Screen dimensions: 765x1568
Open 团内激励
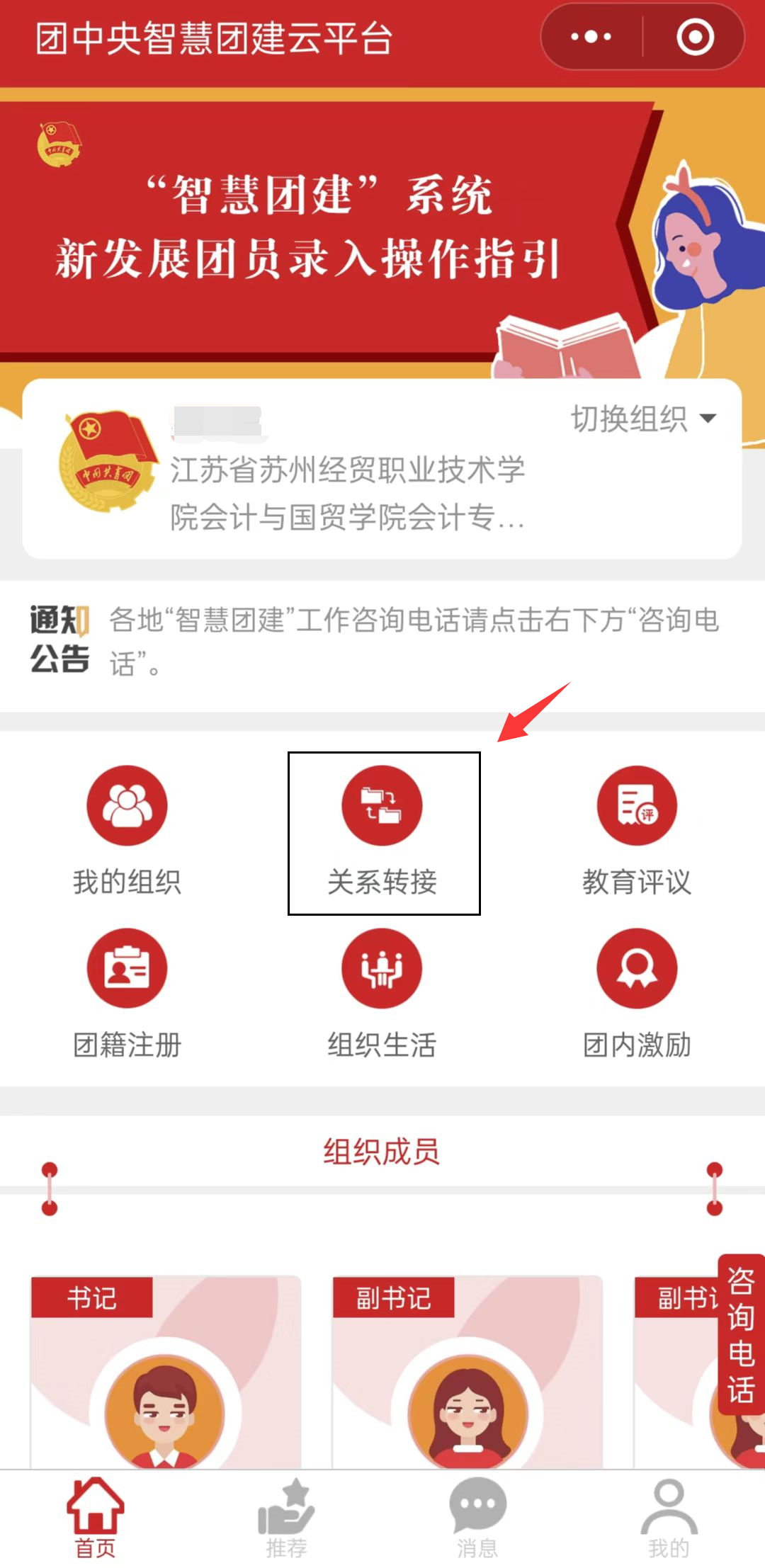pyautogui.click(x=637, y=993)
